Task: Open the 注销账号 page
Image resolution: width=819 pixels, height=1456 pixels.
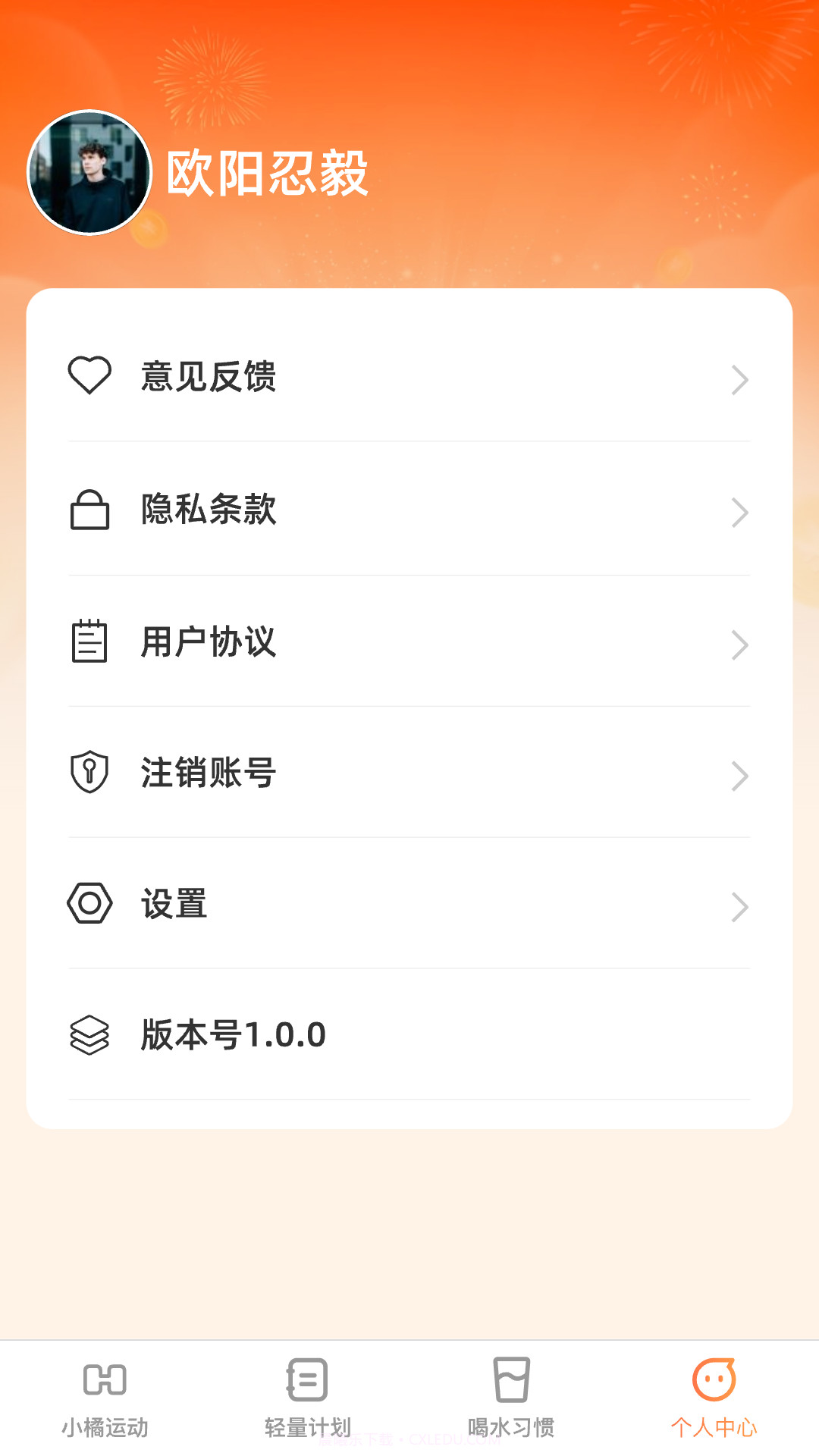Action: [207, 774]
